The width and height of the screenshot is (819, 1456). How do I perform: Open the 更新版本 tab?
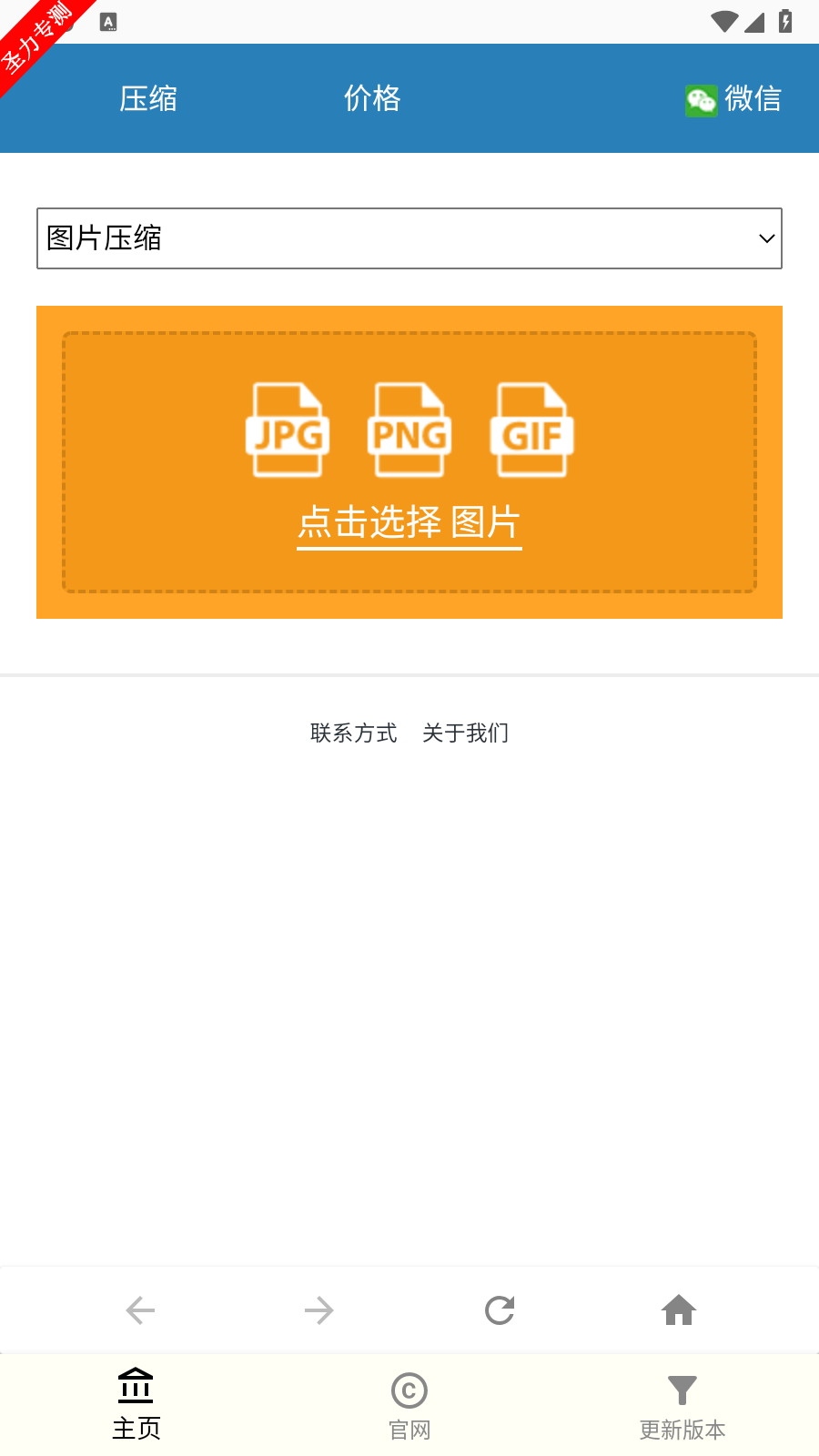pyautogui.click(x=682, y=1406)
